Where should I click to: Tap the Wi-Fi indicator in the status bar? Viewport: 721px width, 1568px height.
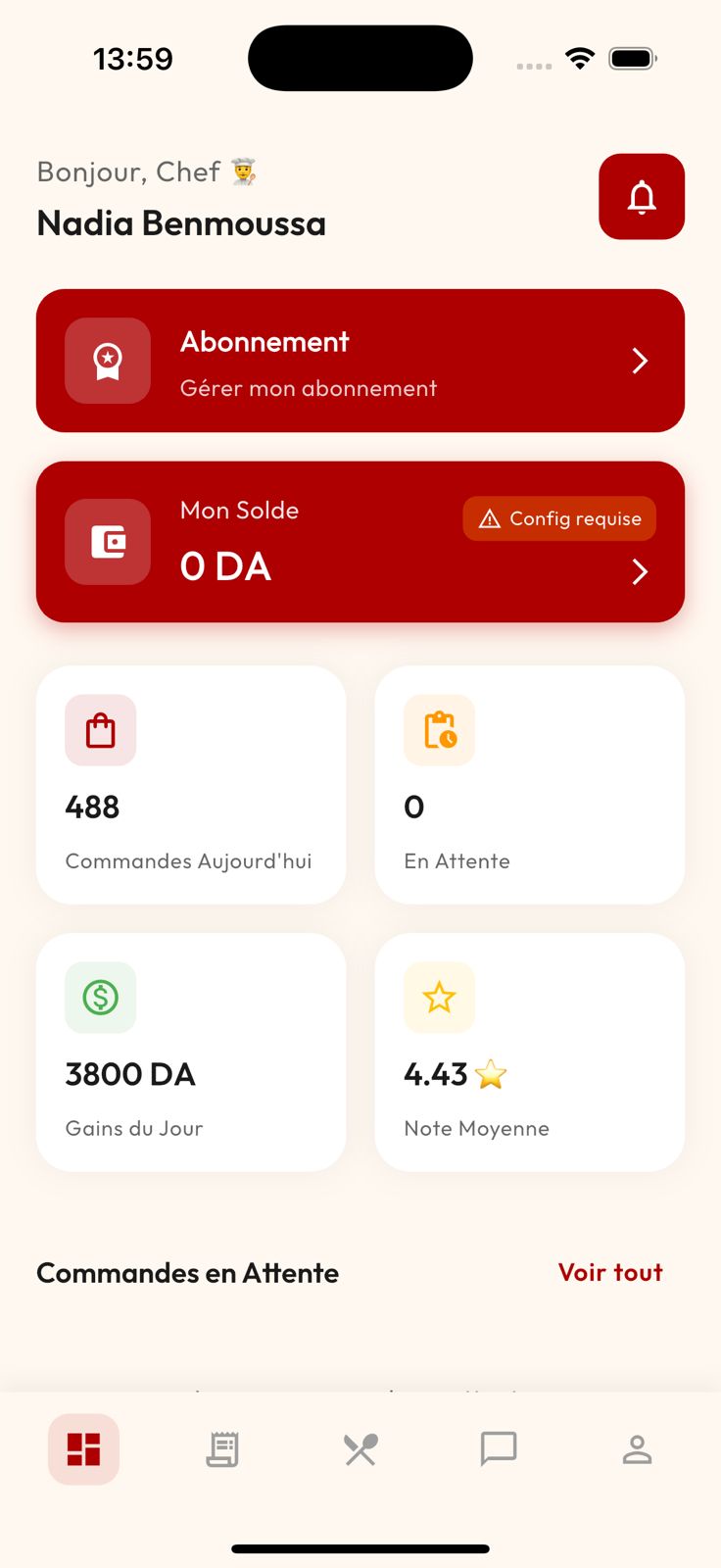point(579,58)
